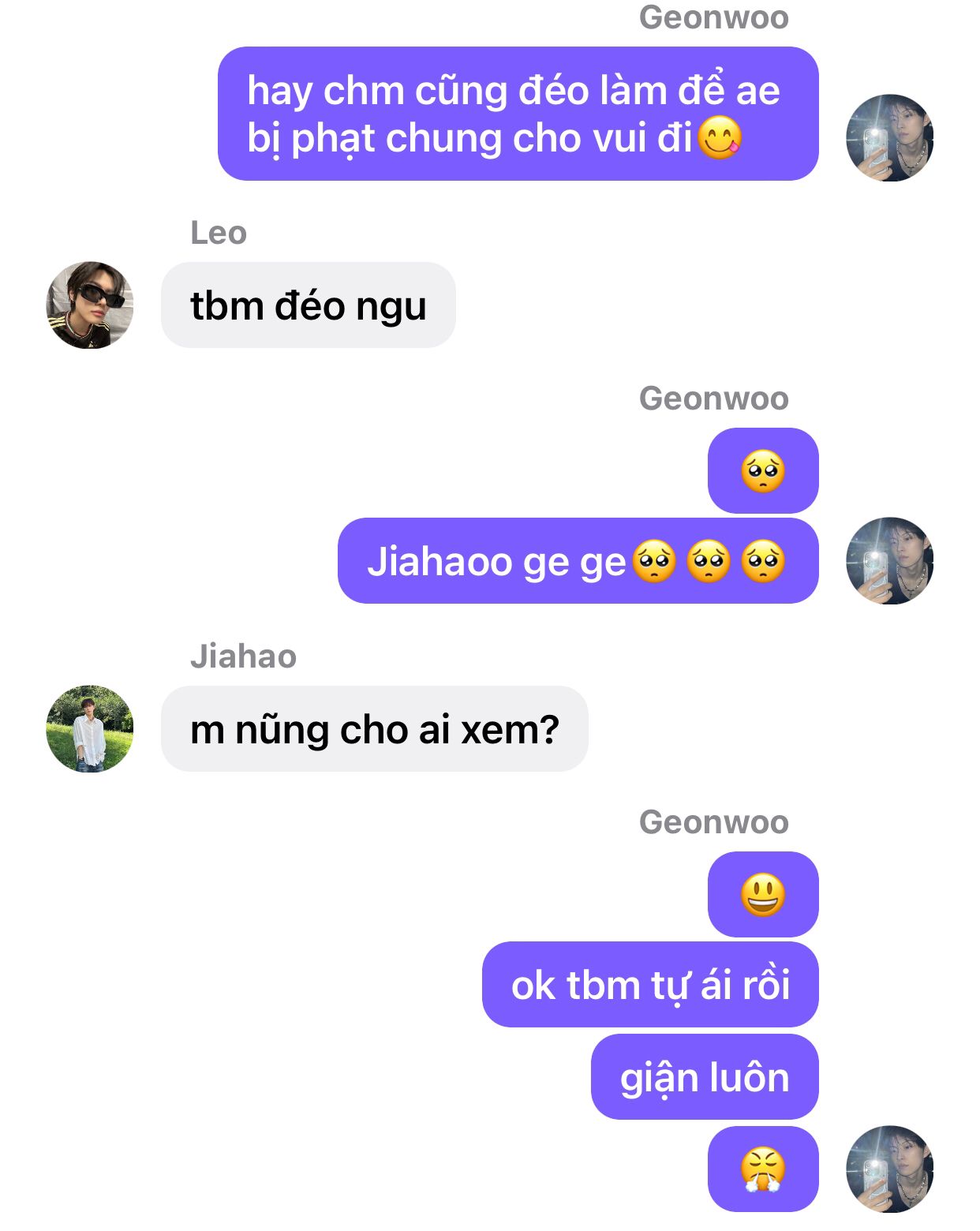Screen dimensions: 980x1231
Task: Tap Geonwoo's avatar beside "bị phạt chung" message
Action: 889,138
